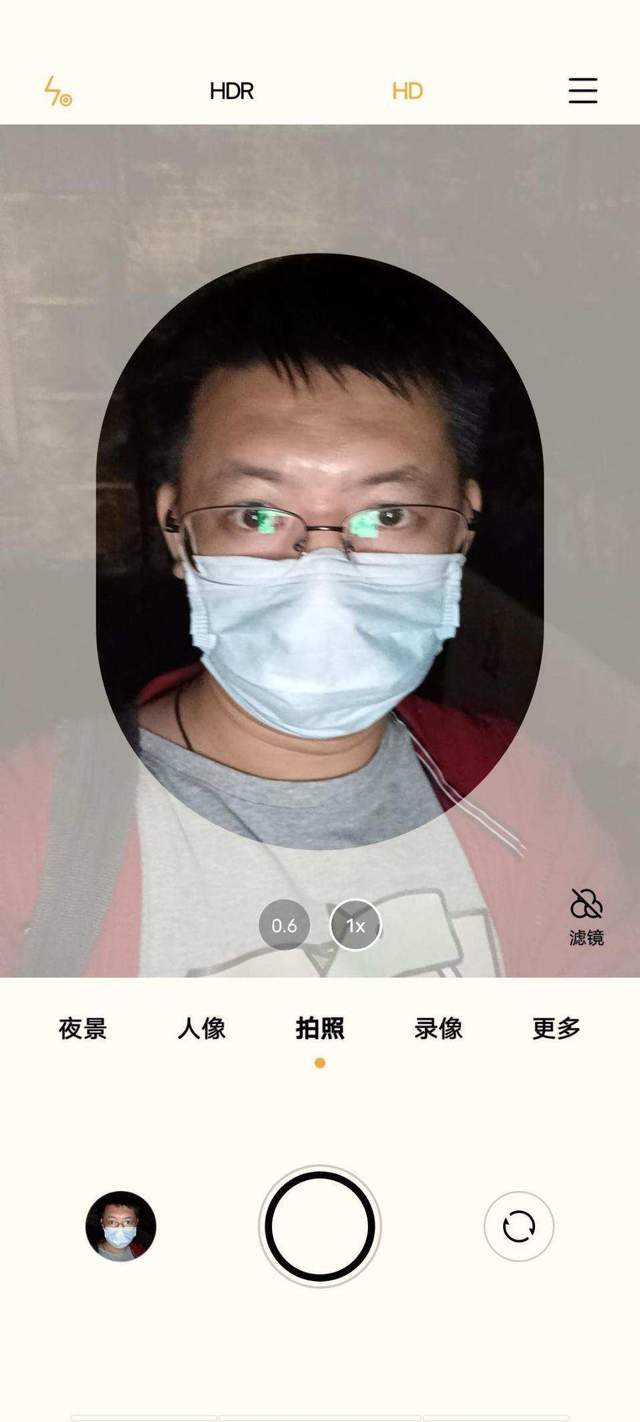
Task: Toggle HDR mode
Action: 232,92
